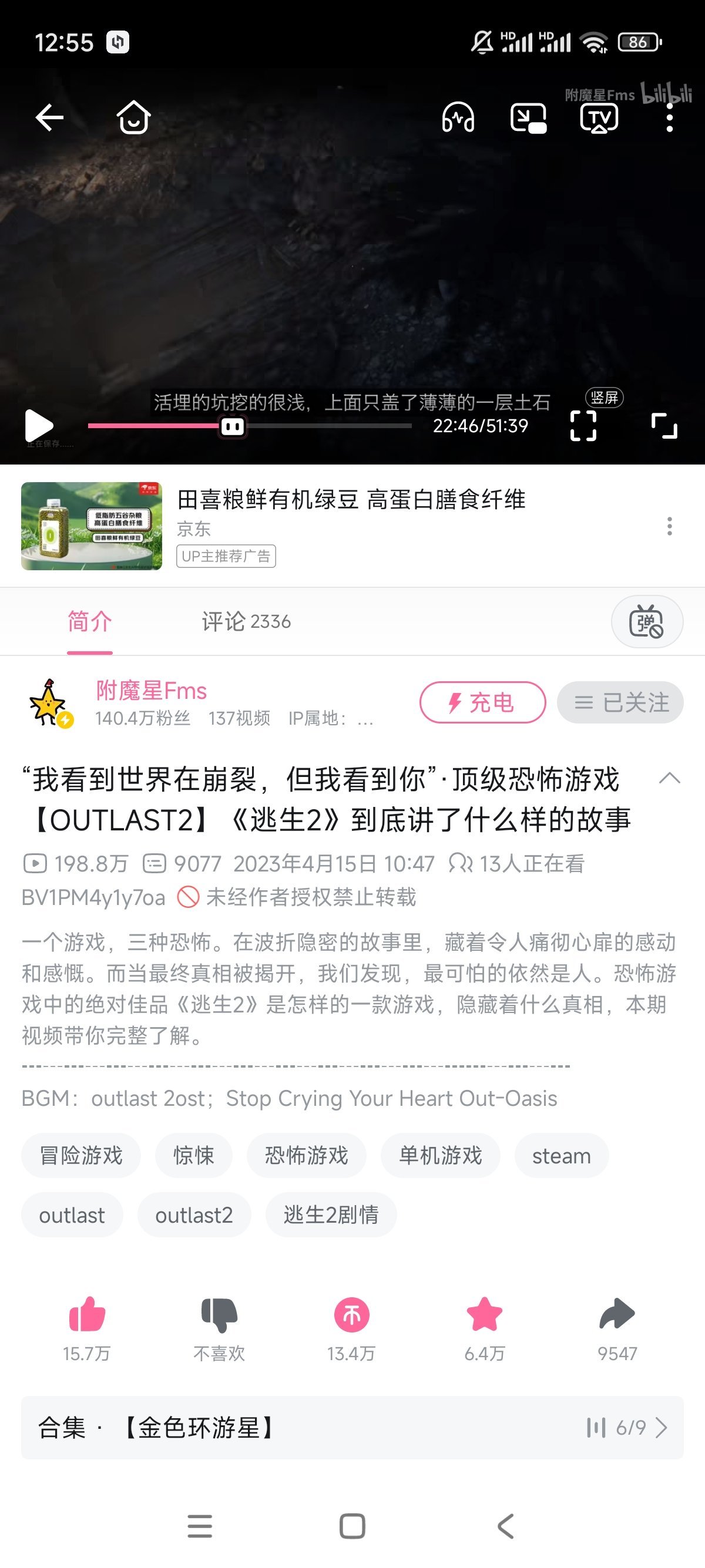Enable picture-in-picture mini player
Image resolution: width=705 pixels, height=1568 pixels.
[x=528, y=117]
